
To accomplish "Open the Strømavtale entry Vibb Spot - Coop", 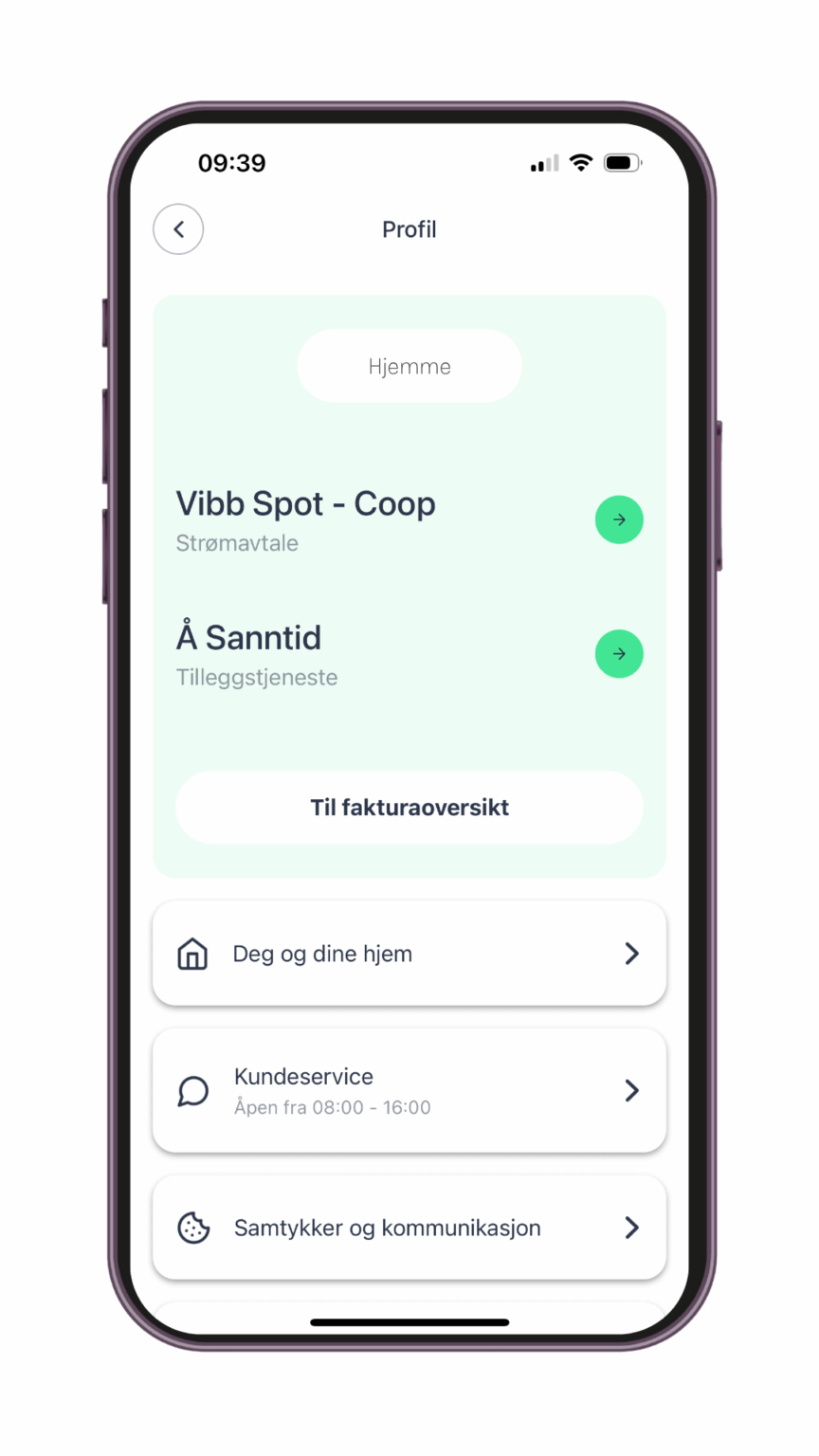I will (x=305, y=503).
